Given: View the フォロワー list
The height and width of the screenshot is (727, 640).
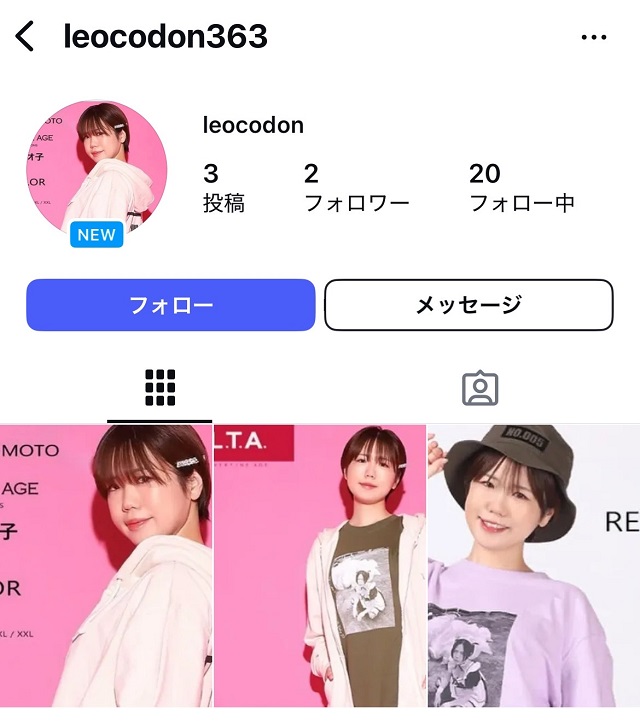Looking at the screenshot, I should tap(356, 188).
